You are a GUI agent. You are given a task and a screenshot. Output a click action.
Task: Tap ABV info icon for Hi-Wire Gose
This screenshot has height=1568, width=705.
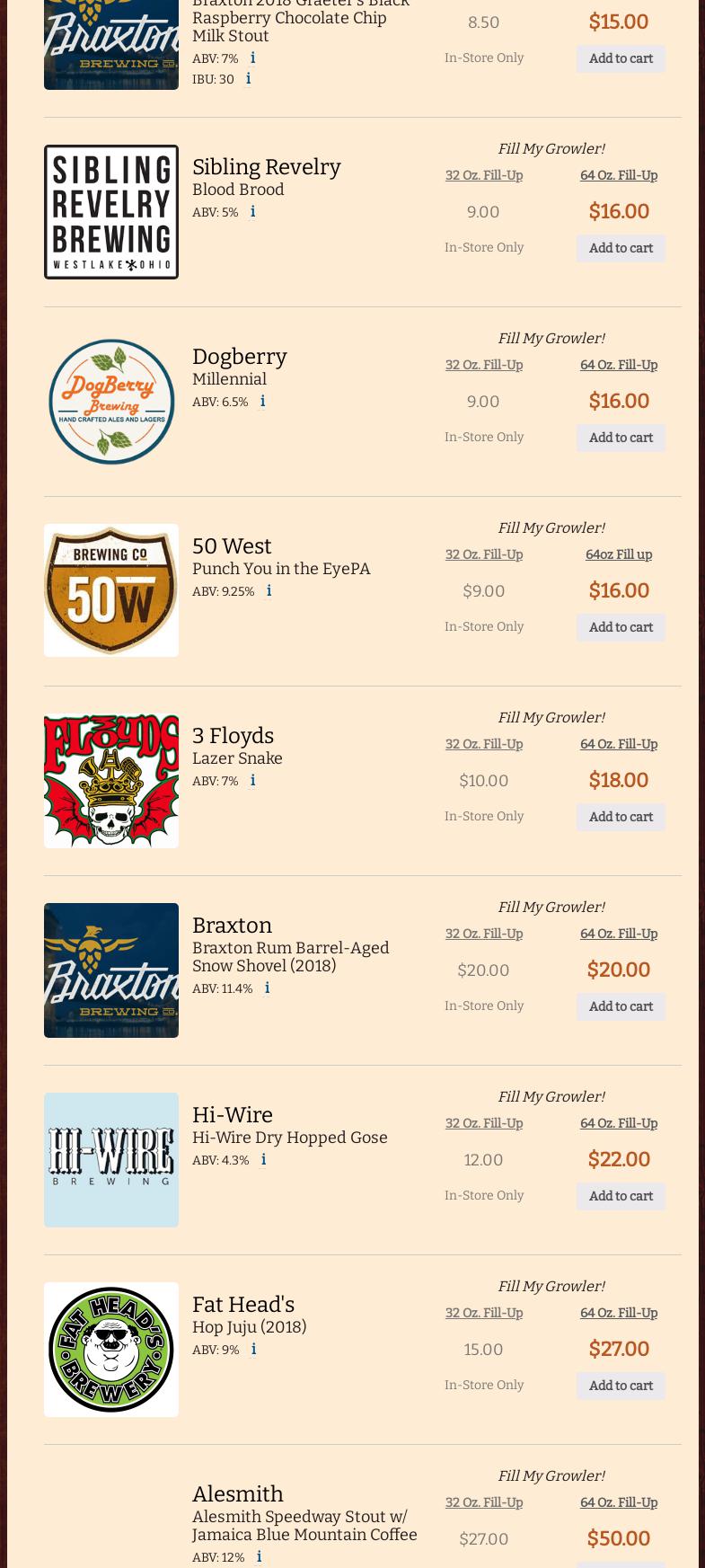click(263, 1160)
